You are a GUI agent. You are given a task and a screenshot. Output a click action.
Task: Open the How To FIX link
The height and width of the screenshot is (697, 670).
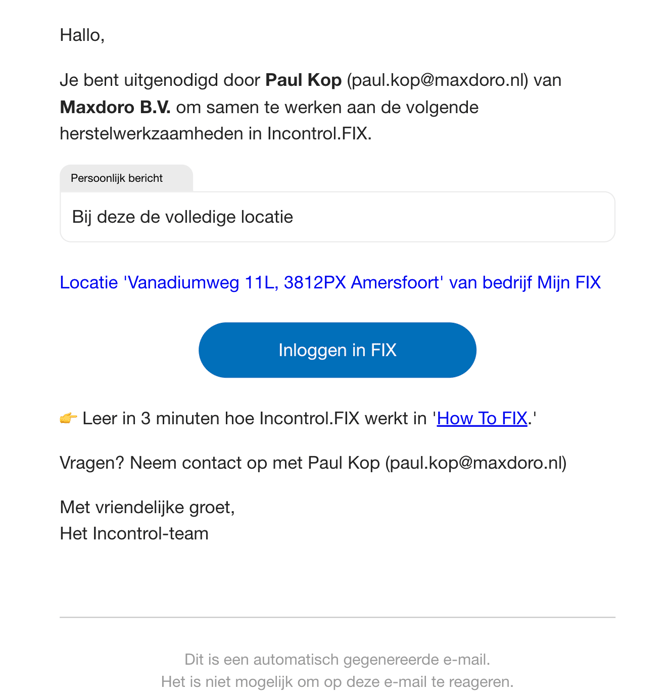click(x=482, y=419)
